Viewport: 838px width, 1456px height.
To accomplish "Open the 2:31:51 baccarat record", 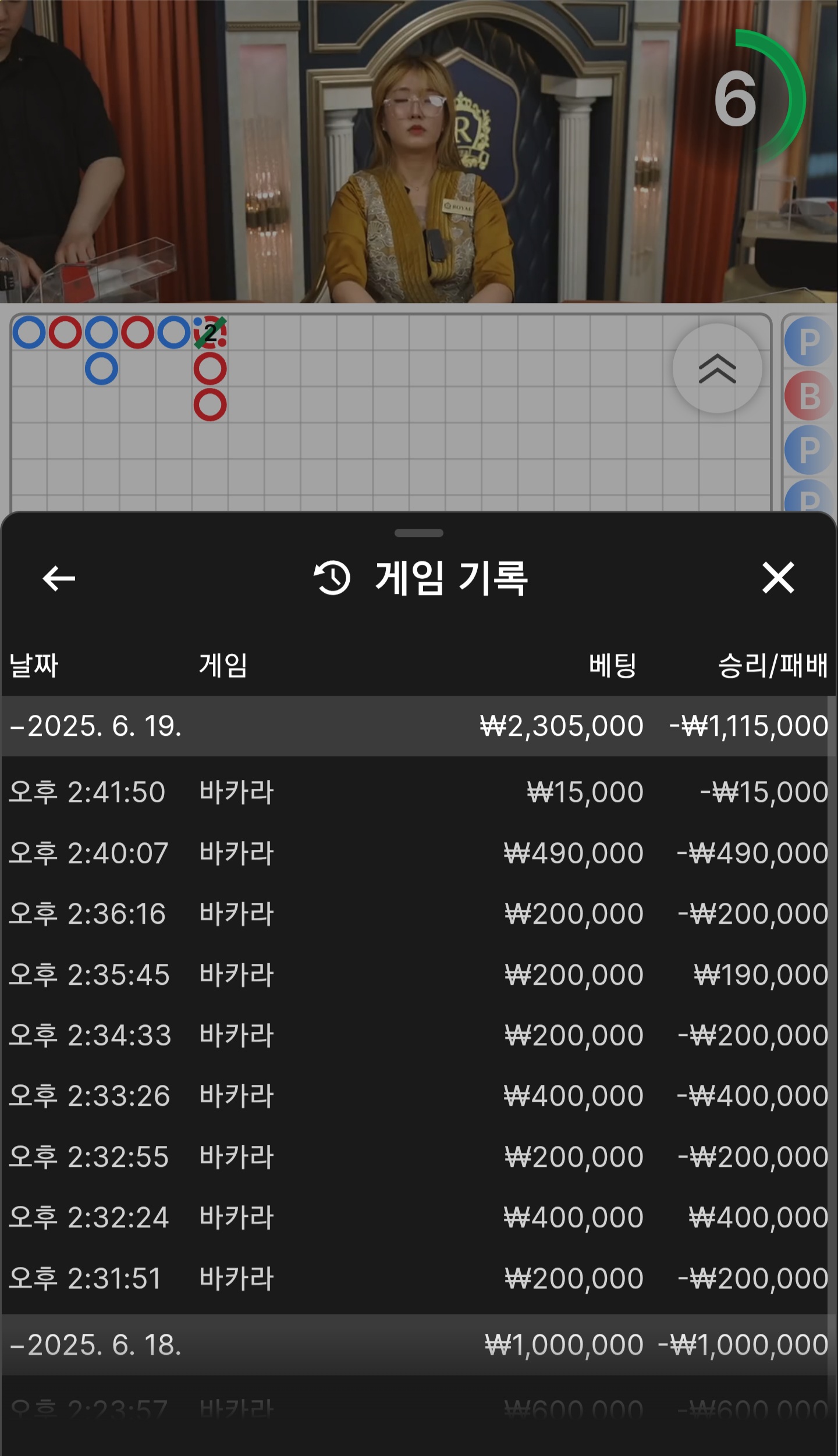I will click(415, 1279).
